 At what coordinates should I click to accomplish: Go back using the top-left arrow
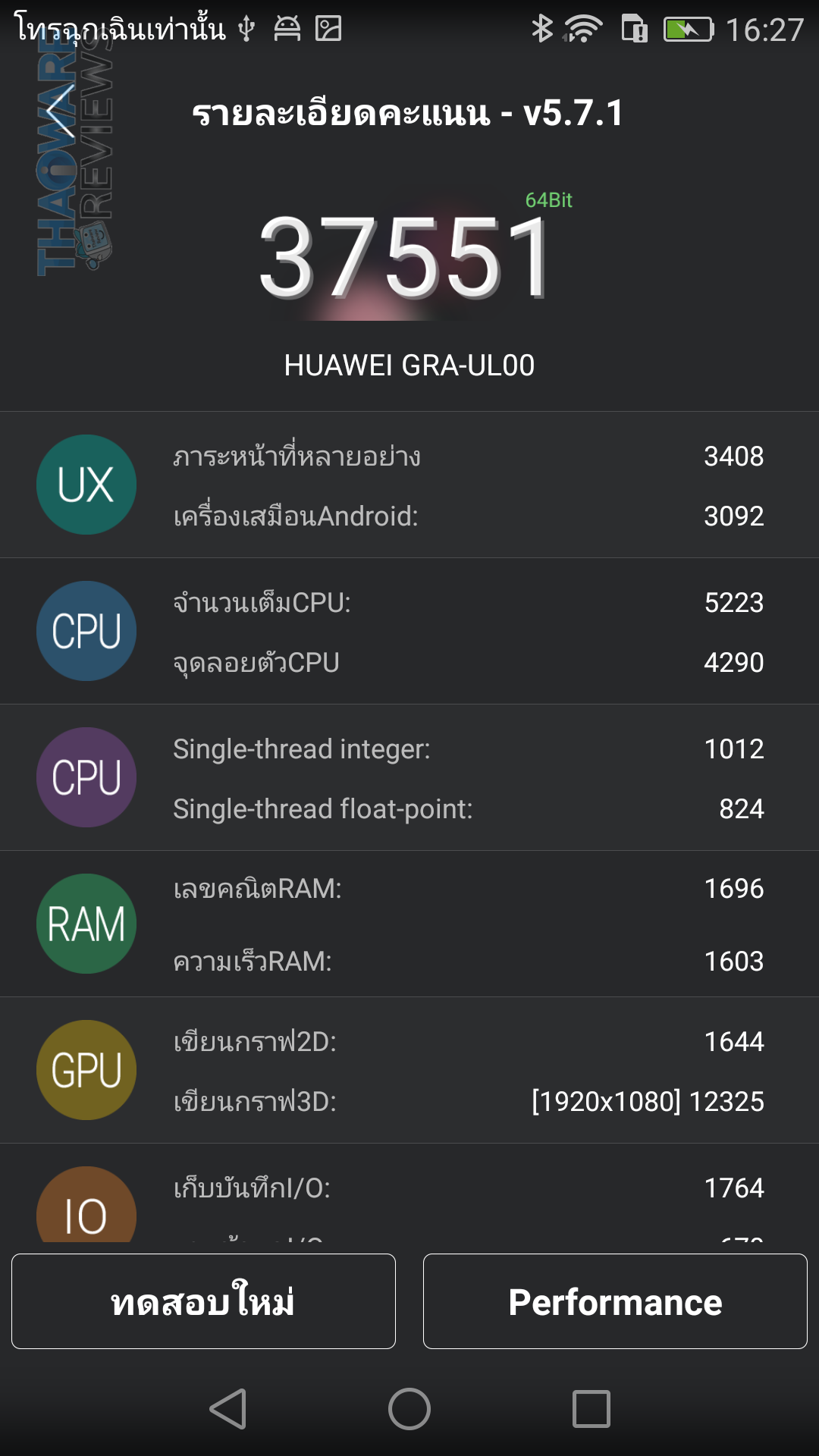click(61, 111)
